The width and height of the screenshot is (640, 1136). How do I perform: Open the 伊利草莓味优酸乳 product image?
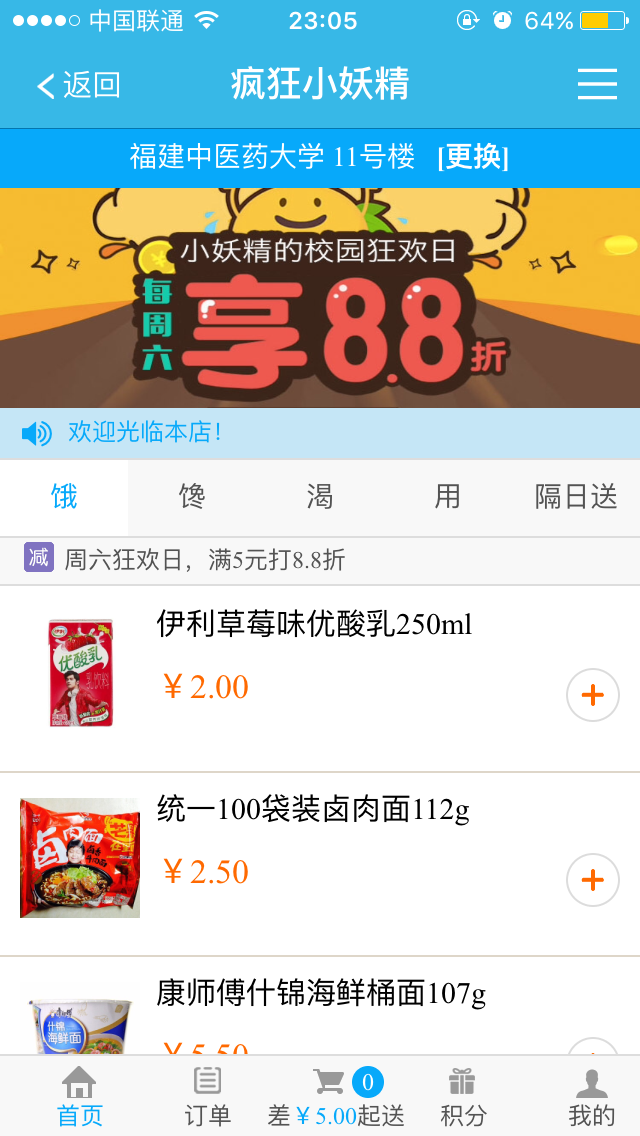[80, 672]
